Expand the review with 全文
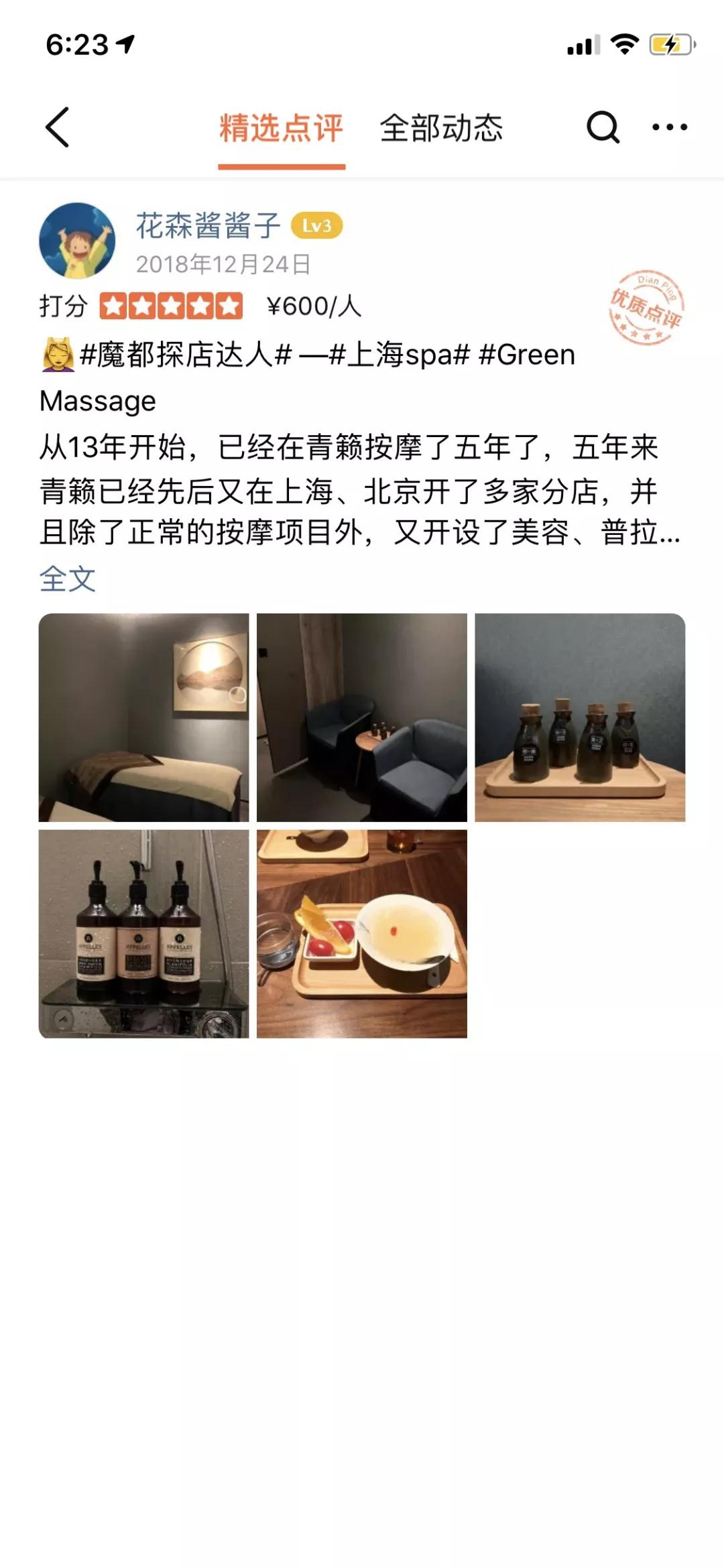The height and width of the screenshot is (1568, 724). [x=68, y=579]
